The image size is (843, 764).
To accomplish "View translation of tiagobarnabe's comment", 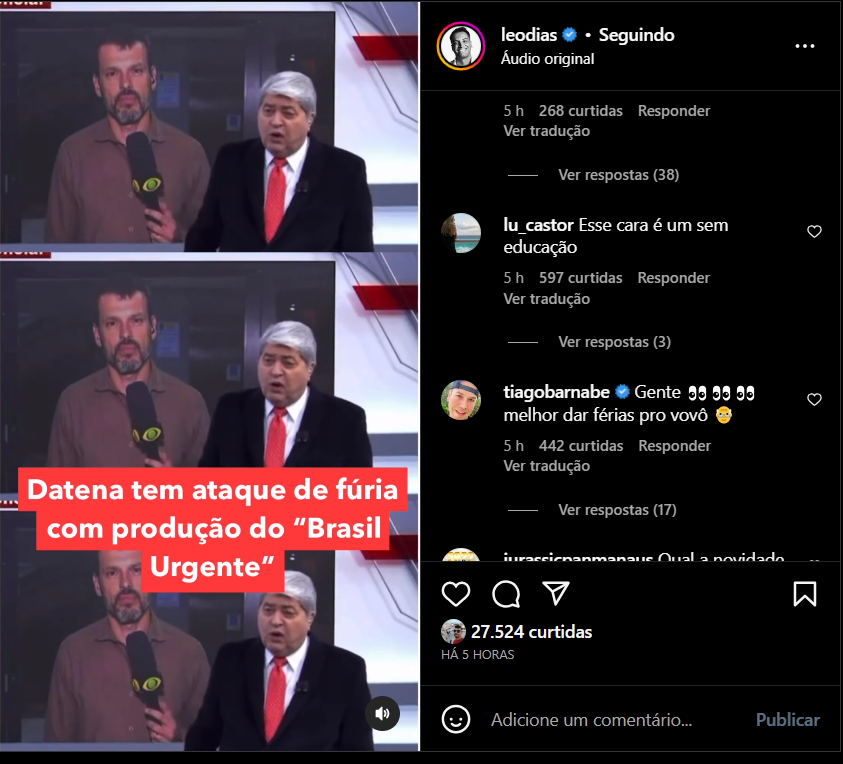I will 546,466.
